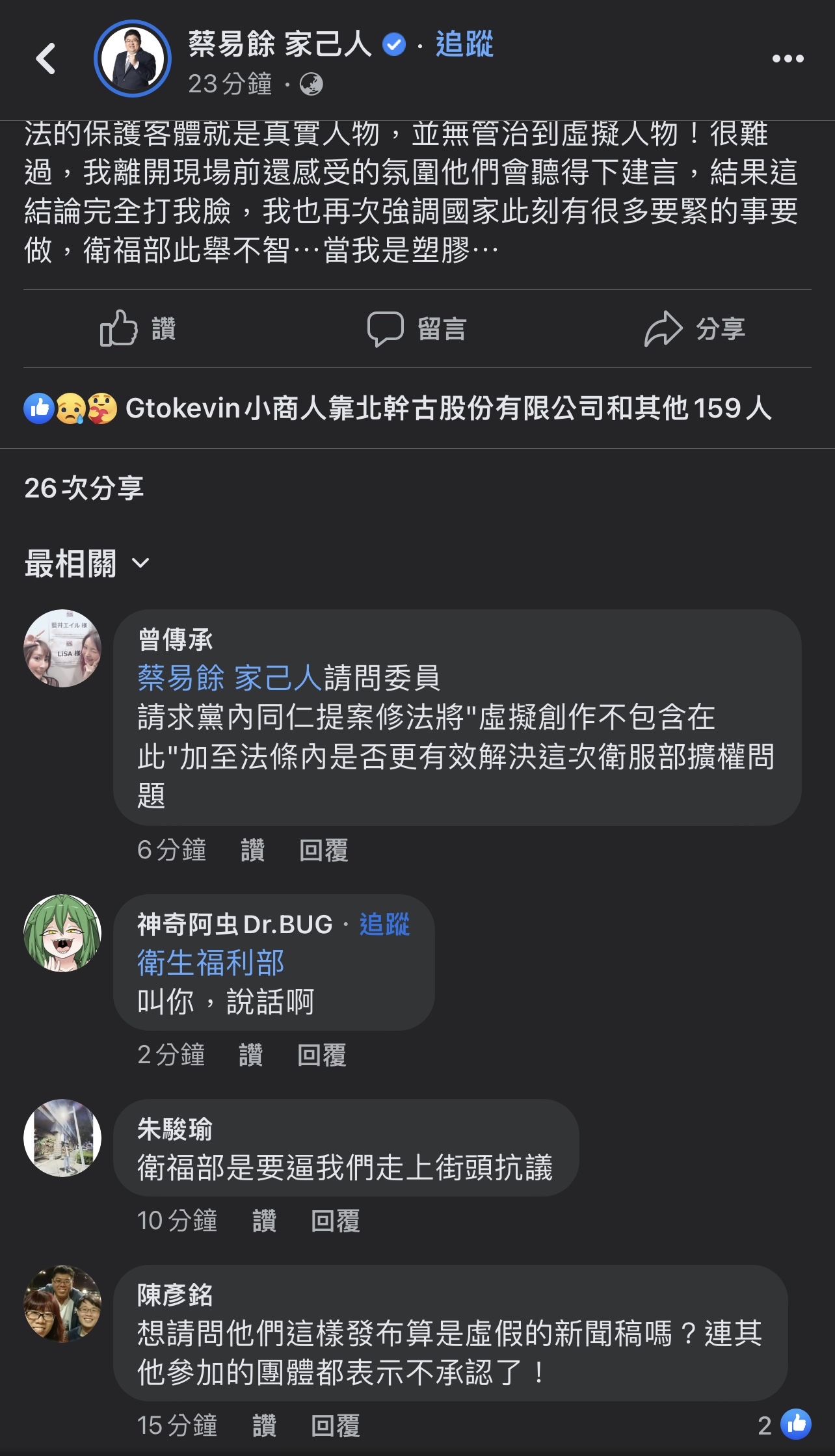Viewport: 835px width, 1456px height.
Task: Like 曾傳承's comment
Action: pyautogui.click(x=252, y=850)
